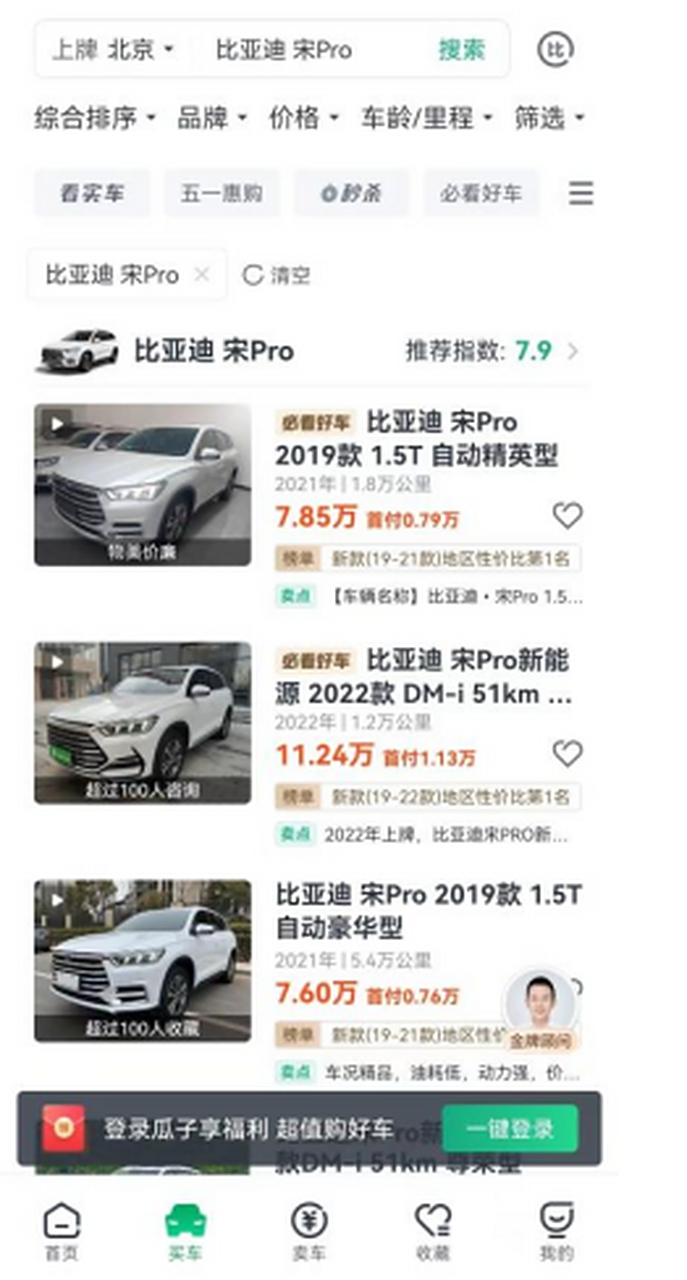Switch to the 卖车 tab

pyautogui.click(x=309, y=1231)
